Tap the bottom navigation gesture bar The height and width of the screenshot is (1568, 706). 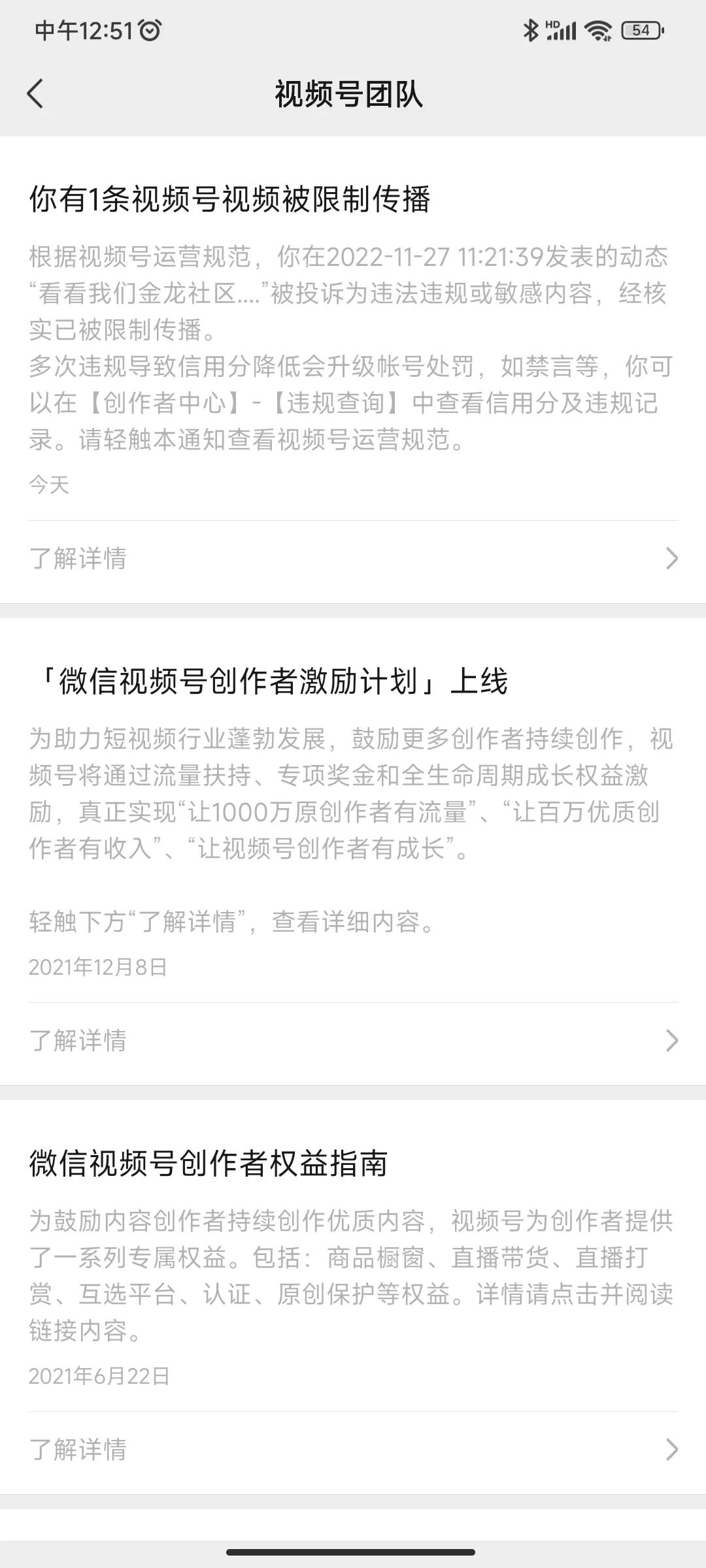(353, 1554)
